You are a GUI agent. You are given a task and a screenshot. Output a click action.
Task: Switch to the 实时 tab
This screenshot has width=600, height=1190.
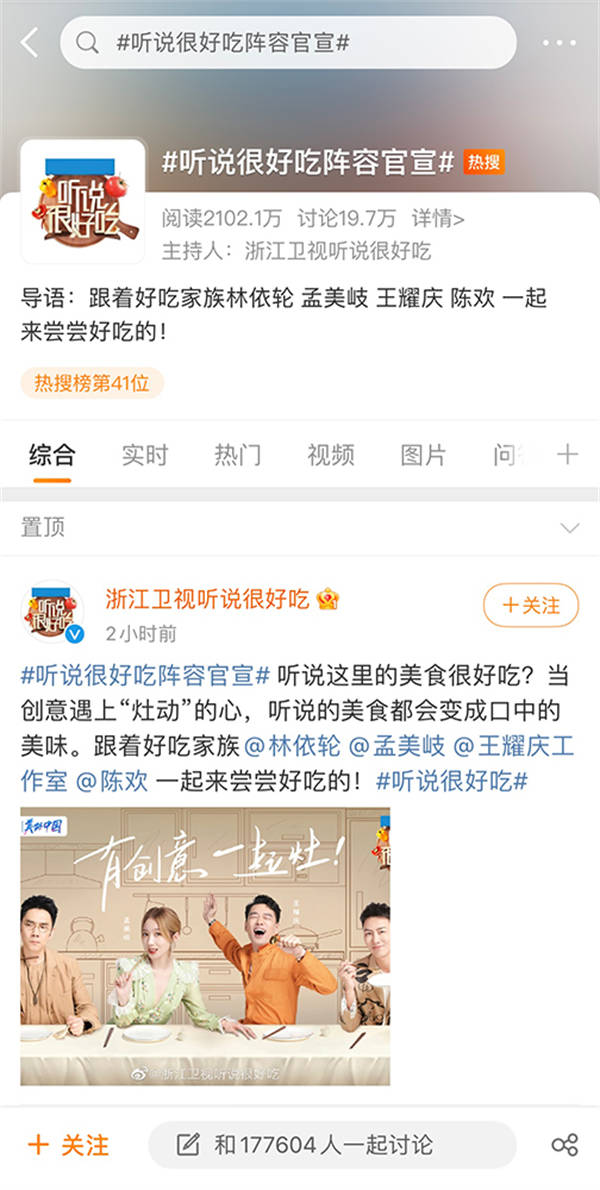coord(145,455)
